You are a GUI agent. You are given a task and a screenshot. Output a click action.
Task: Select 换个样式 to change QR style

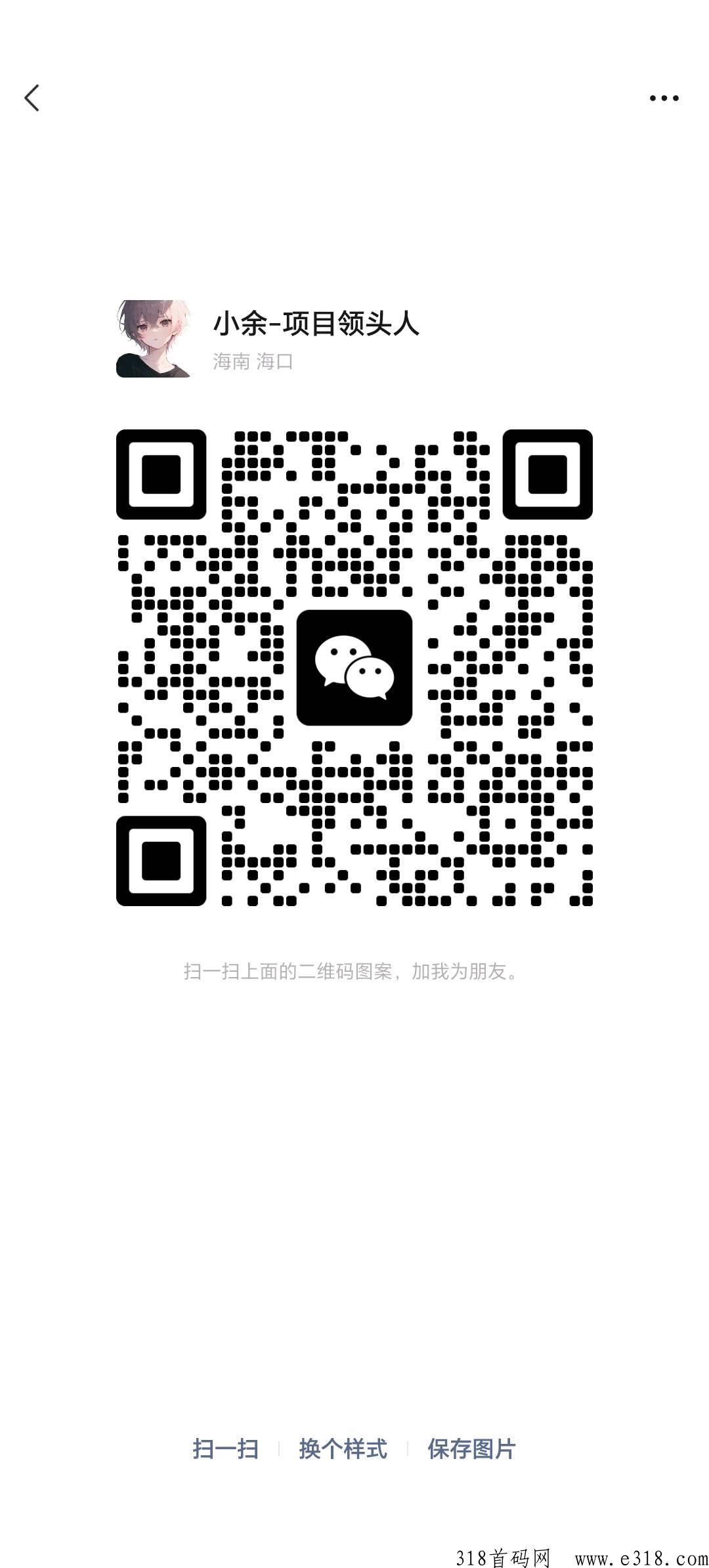click(x=343, y=1448)
